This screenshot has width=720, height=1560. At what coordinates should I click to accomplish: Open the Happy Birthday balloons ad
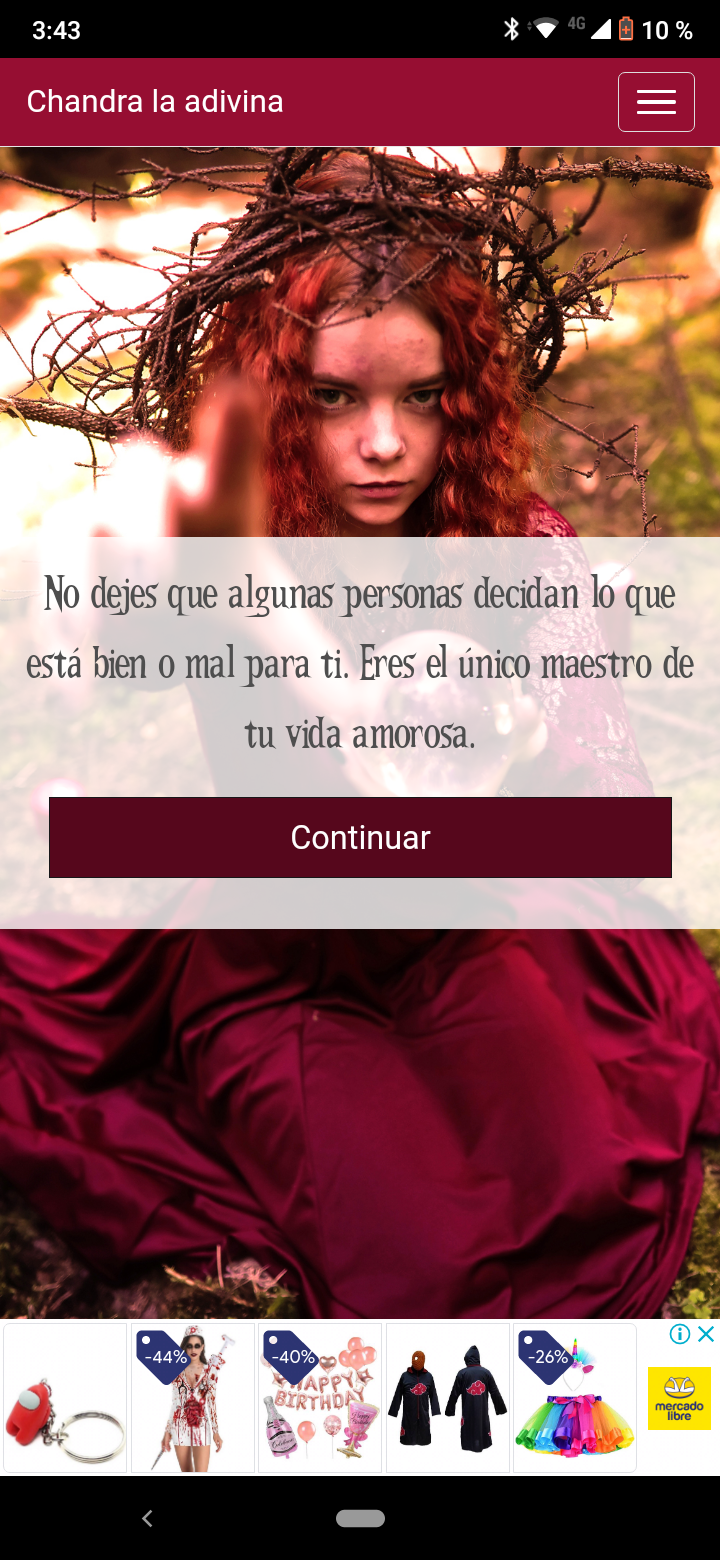320,1398
